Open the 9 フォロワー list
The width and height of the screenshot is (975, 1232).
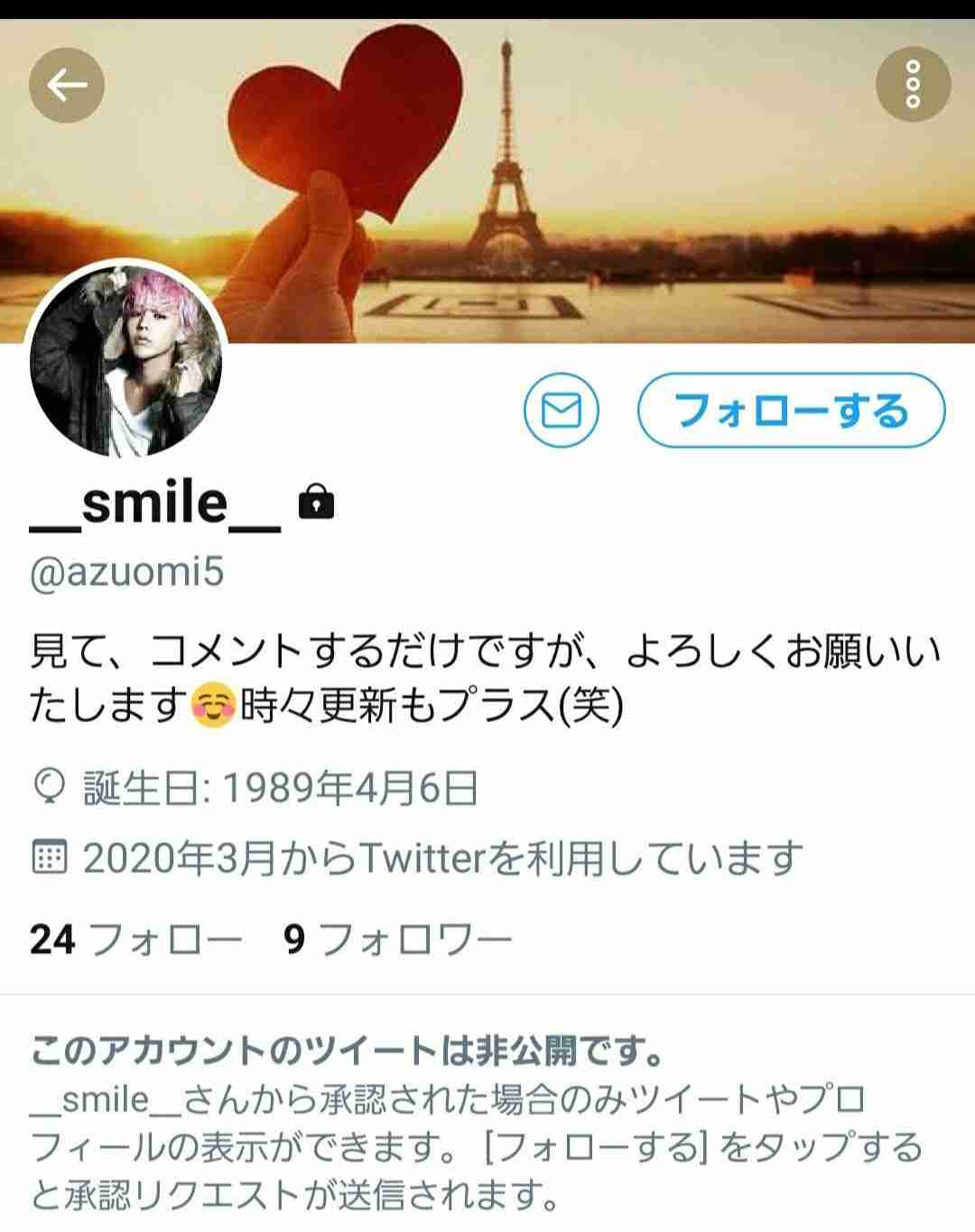[397, 940]
